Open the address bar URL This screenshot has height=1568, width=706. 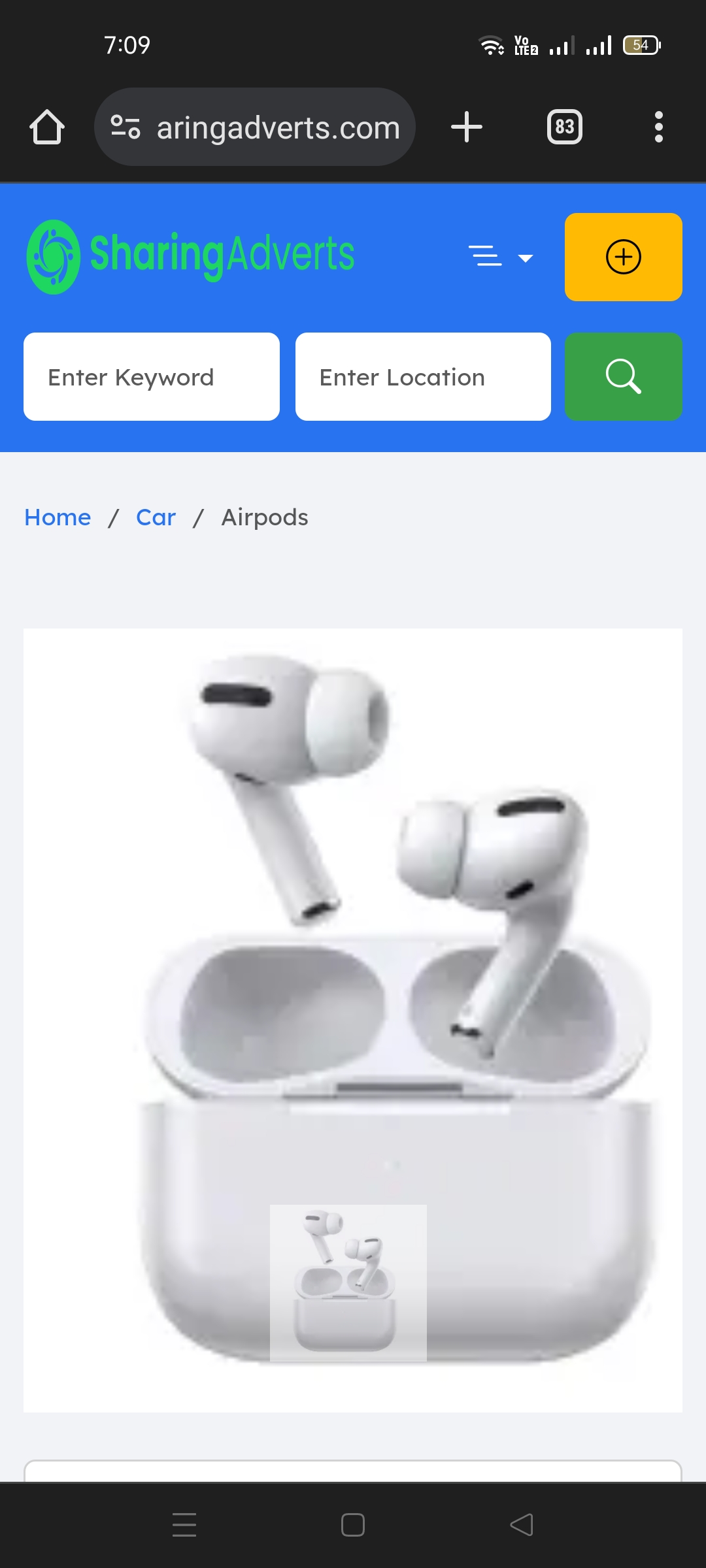coord(277,127)
